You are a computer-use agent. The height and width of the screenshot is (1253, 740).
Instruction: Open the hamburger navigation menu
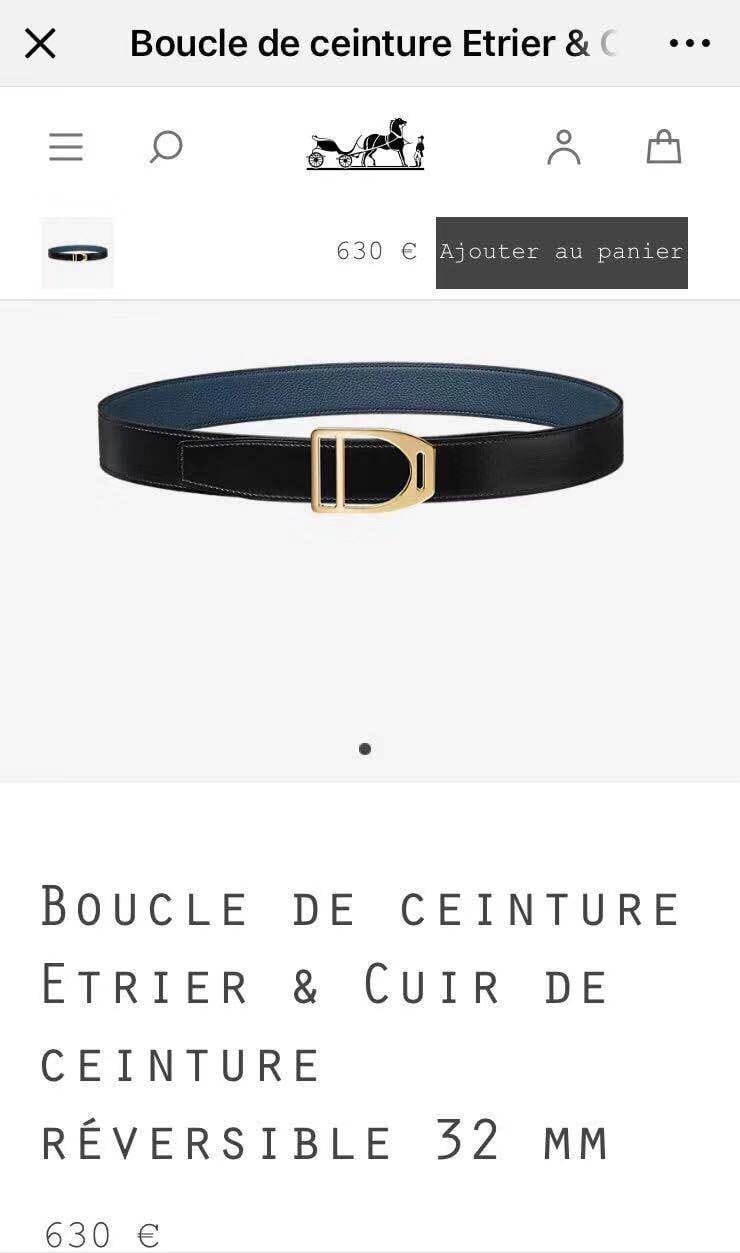[66, 148]
